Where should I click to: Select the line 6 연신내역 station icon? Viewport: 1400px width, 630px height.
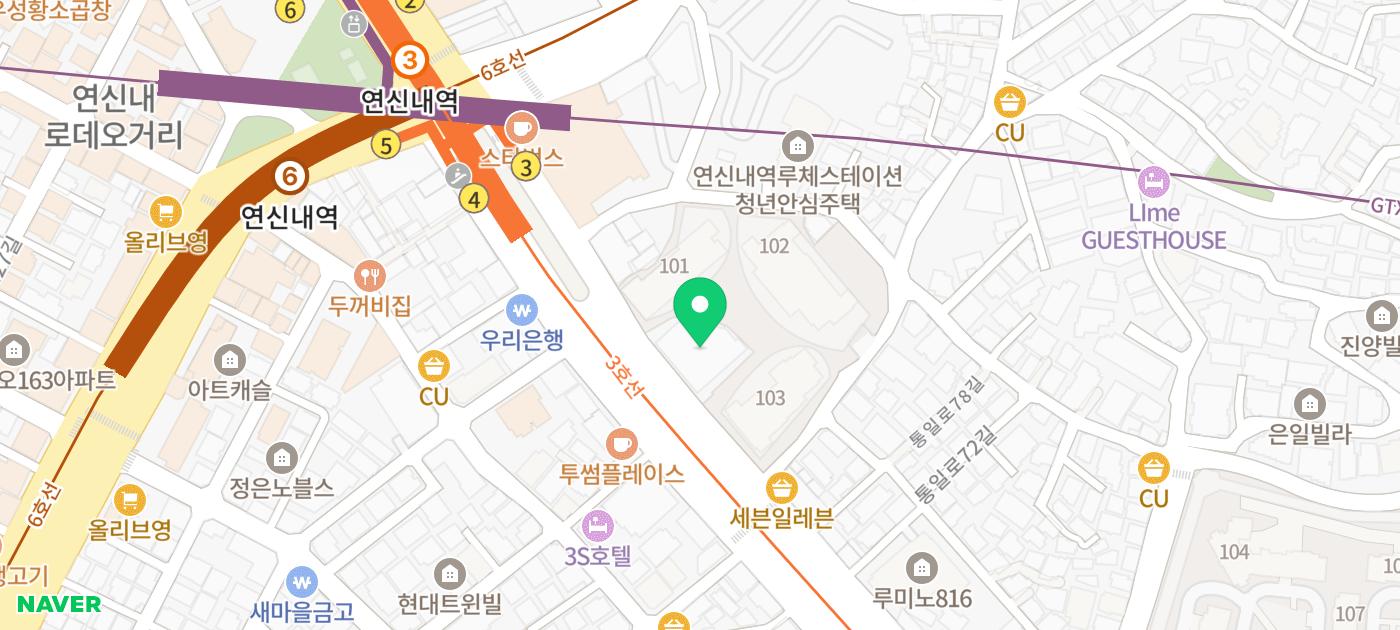pos(290,177)
